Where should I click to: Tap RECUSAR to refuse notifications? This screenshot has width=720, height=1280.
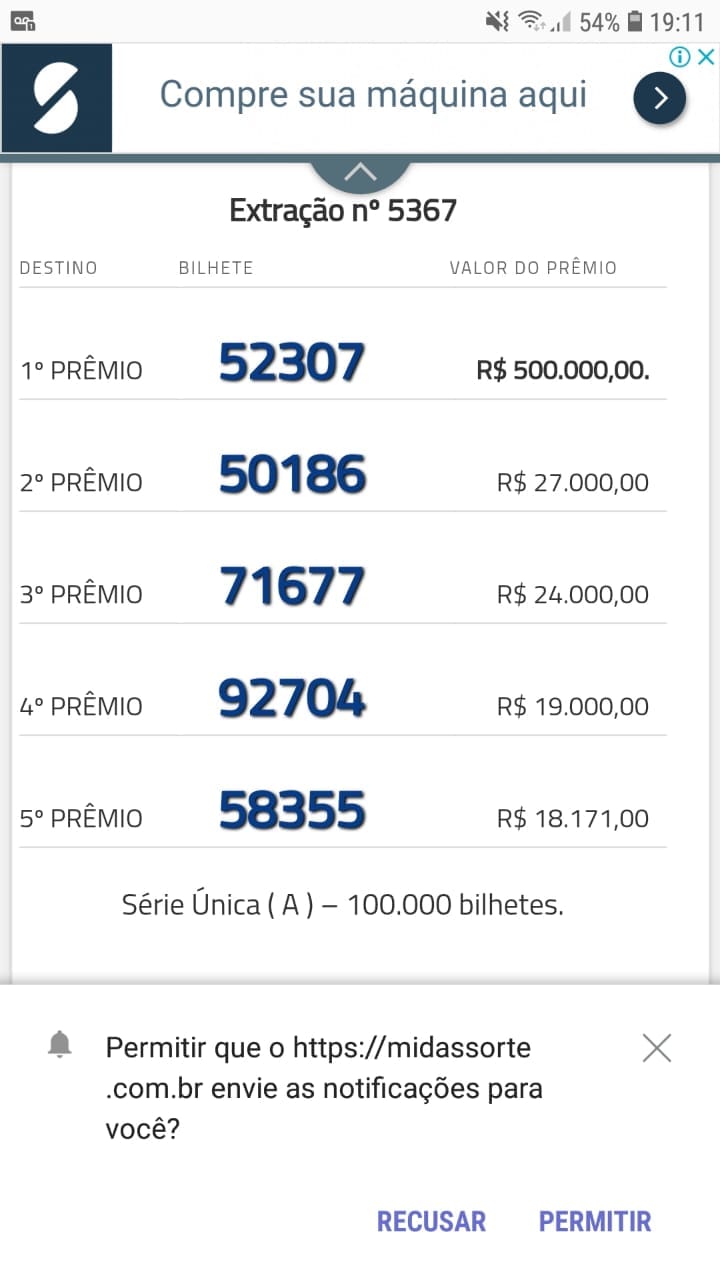[x=431, y=1221]
